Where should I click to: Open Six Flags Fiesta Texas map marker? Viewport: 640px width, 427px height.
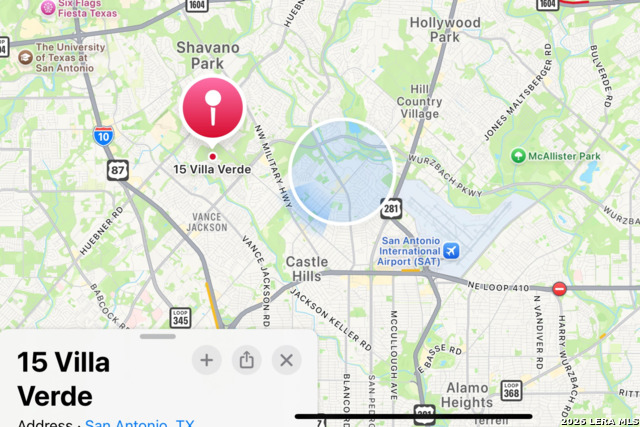tap(46, 8)
